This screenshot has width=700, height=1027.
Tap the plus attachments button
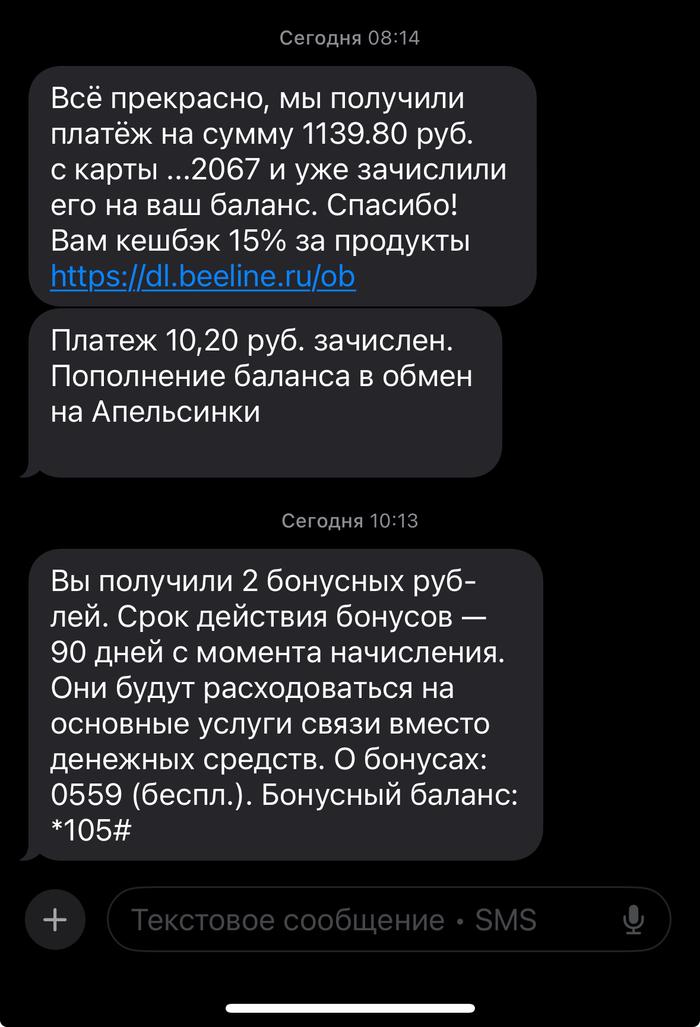coord(54,919)
